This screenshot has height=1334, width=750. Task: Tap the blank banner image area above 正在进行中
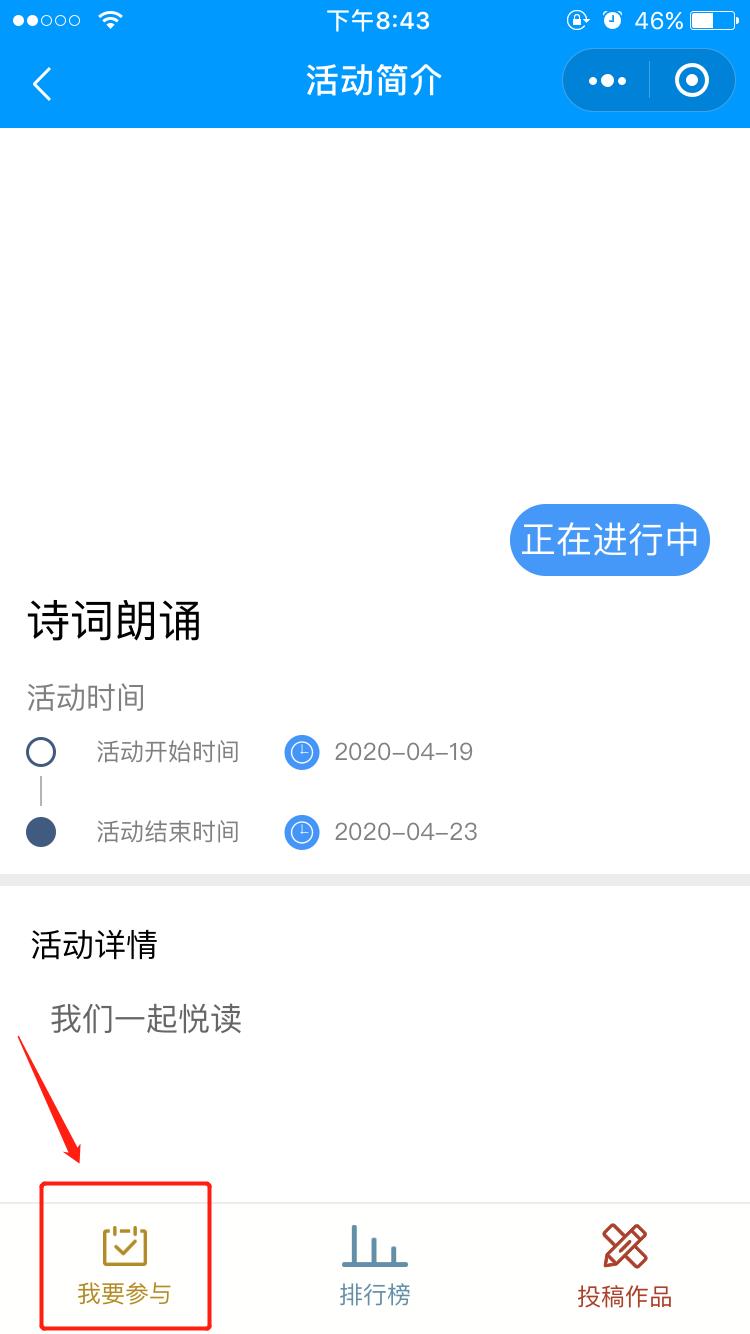tap(375, 320)
